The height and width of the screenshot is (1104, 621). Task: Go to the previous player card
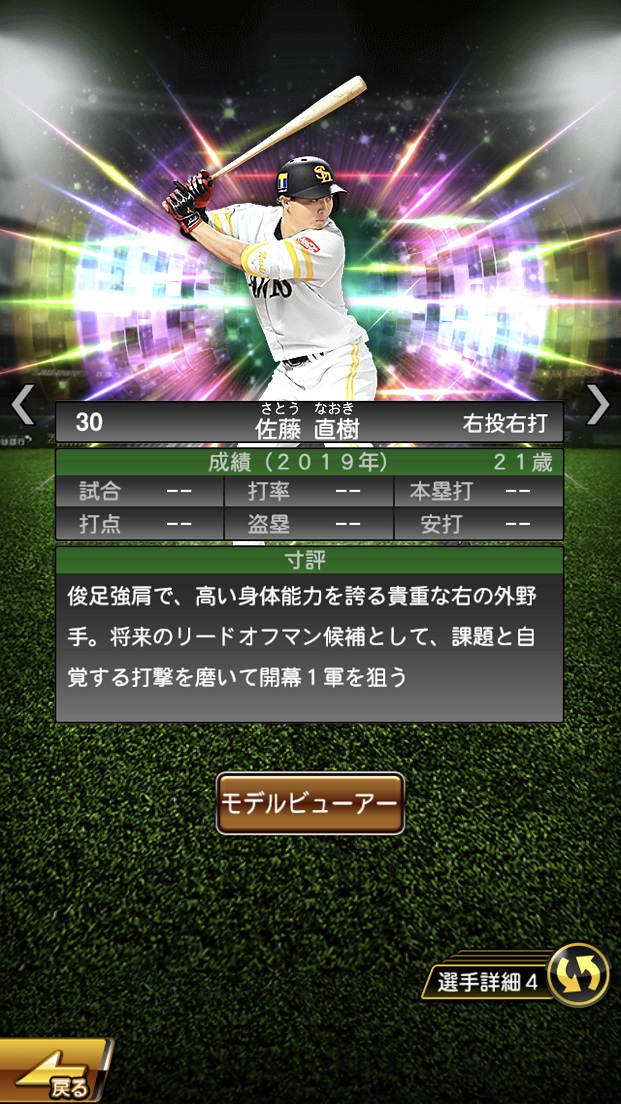coord(22,405)
